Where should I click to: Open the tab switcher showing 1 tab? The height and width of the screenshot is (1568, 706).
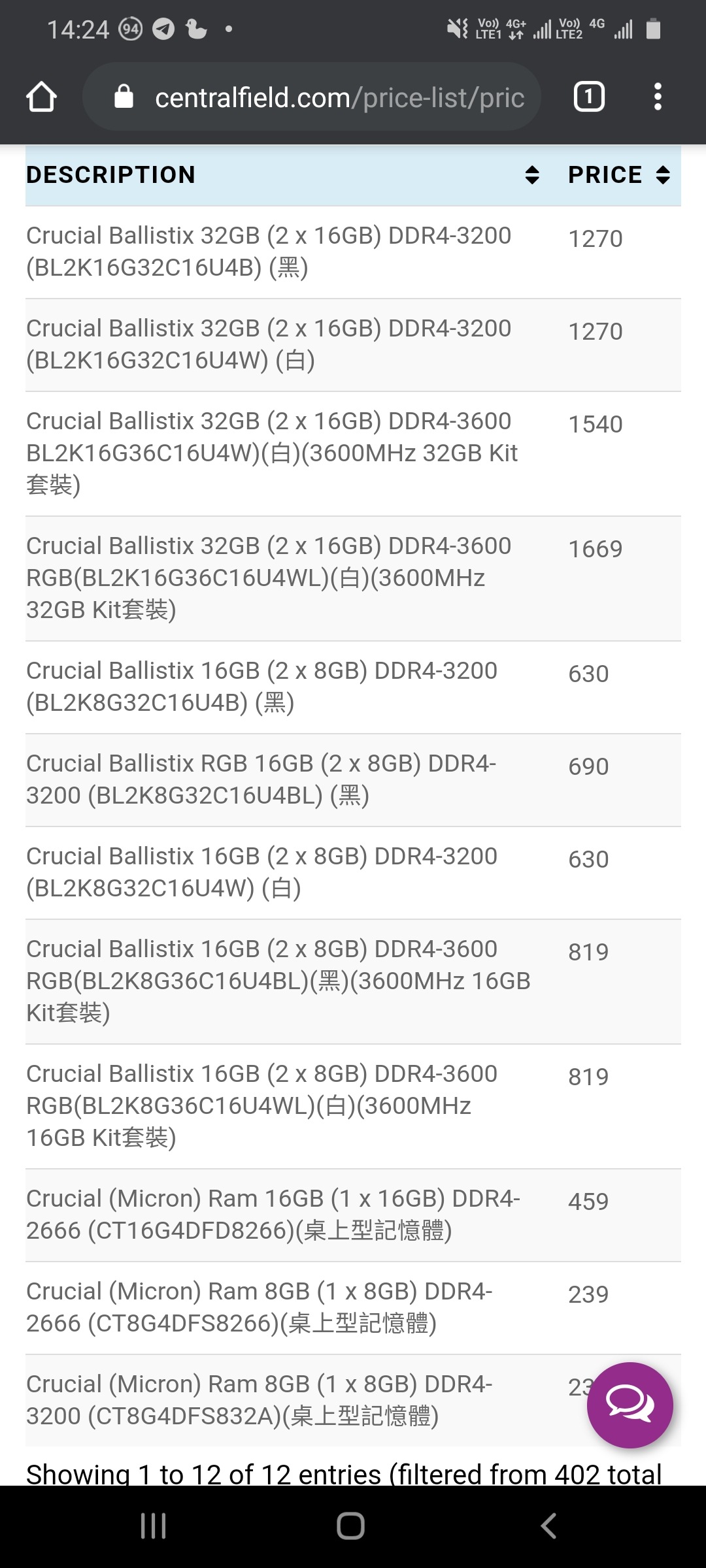(x=589, y=97)
